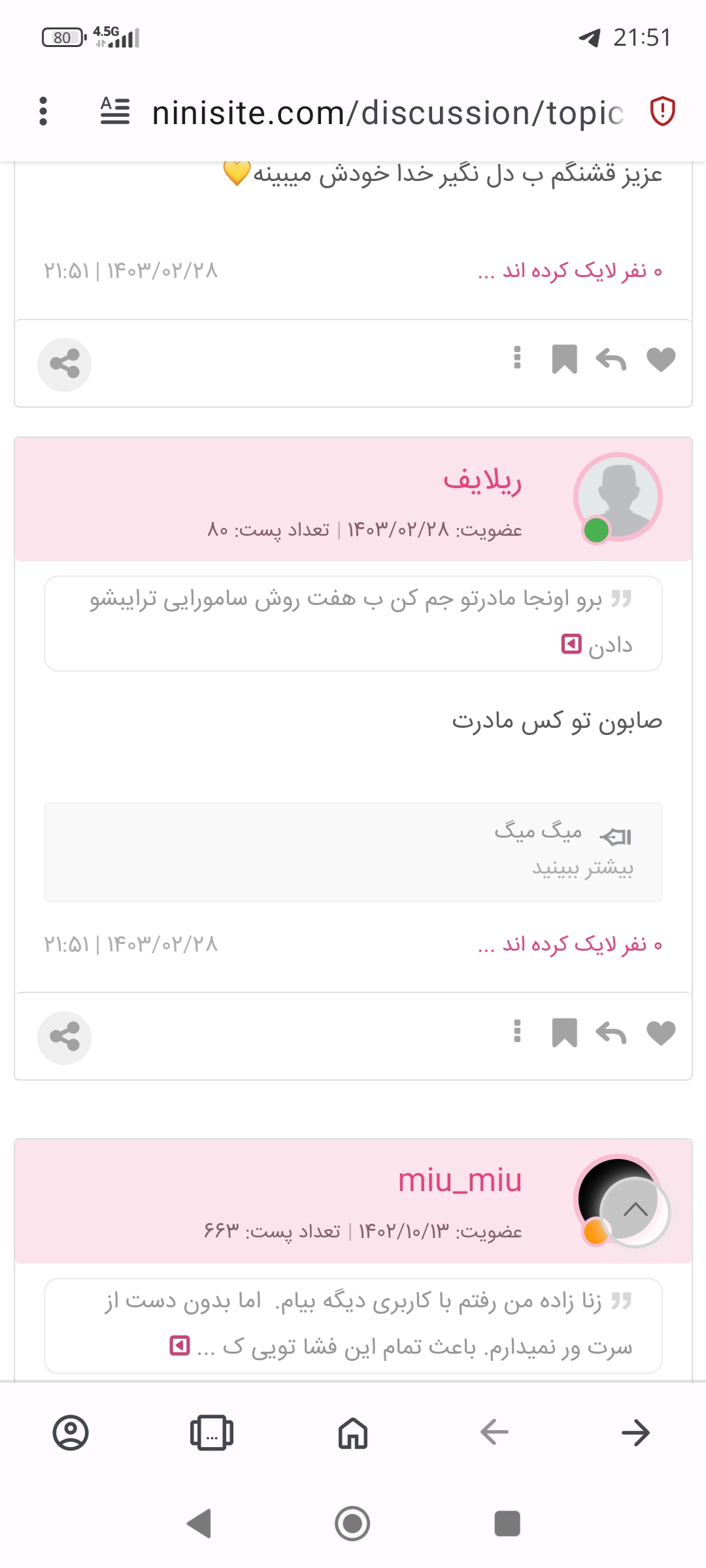
Task: Tap the ninisite.com address bar
Action: tap(387, 113)
